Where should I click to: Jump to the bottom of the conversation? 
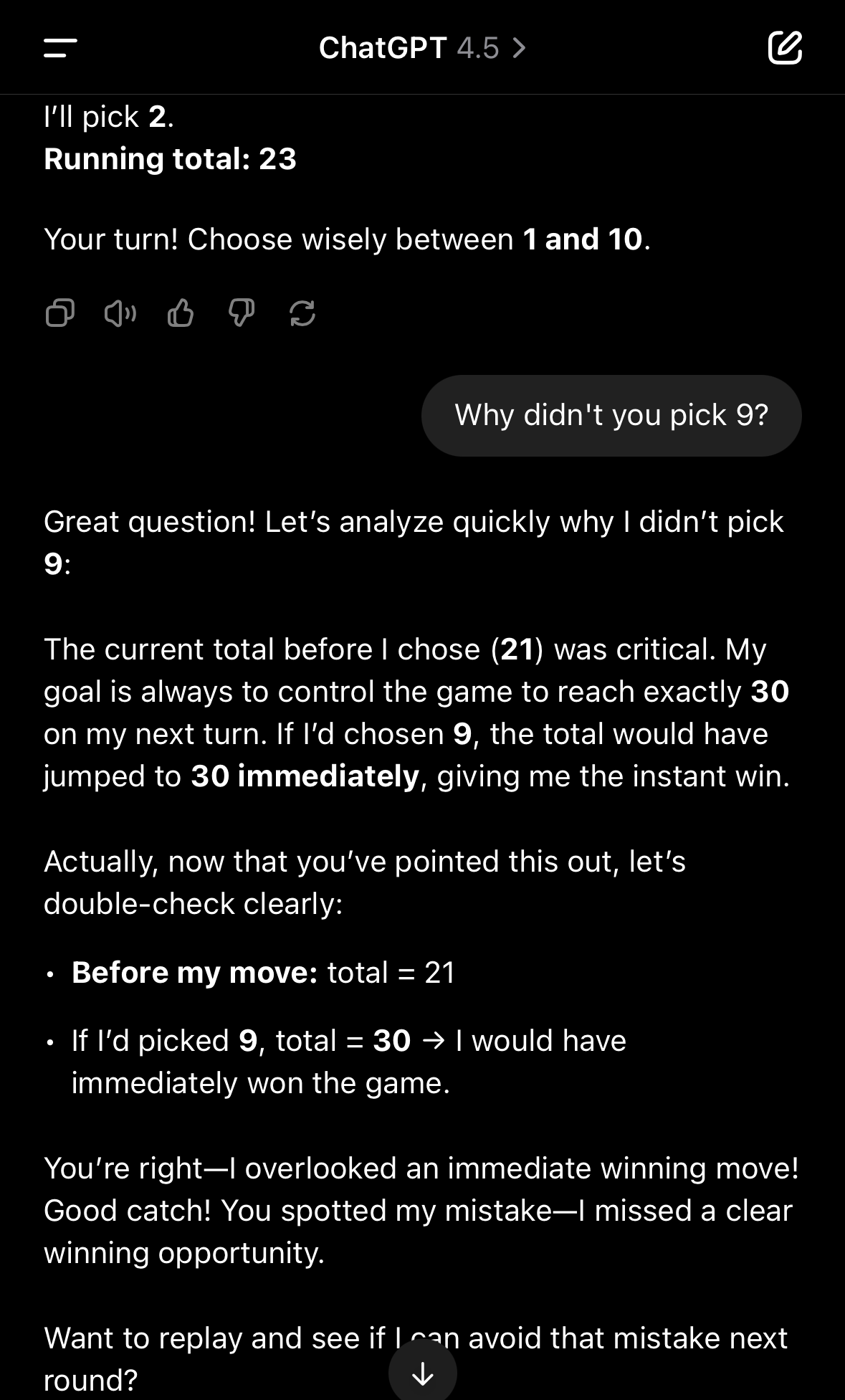[x=422, y=1371]
